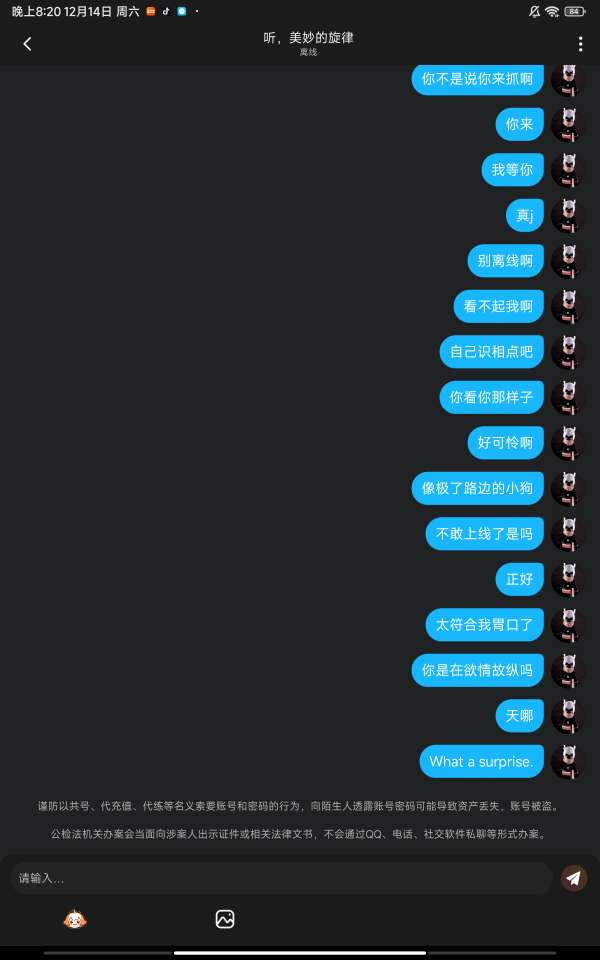The width and height of the screenshot is (600, 960).
Task: Go back from this chat
Action: coord(27,44)
